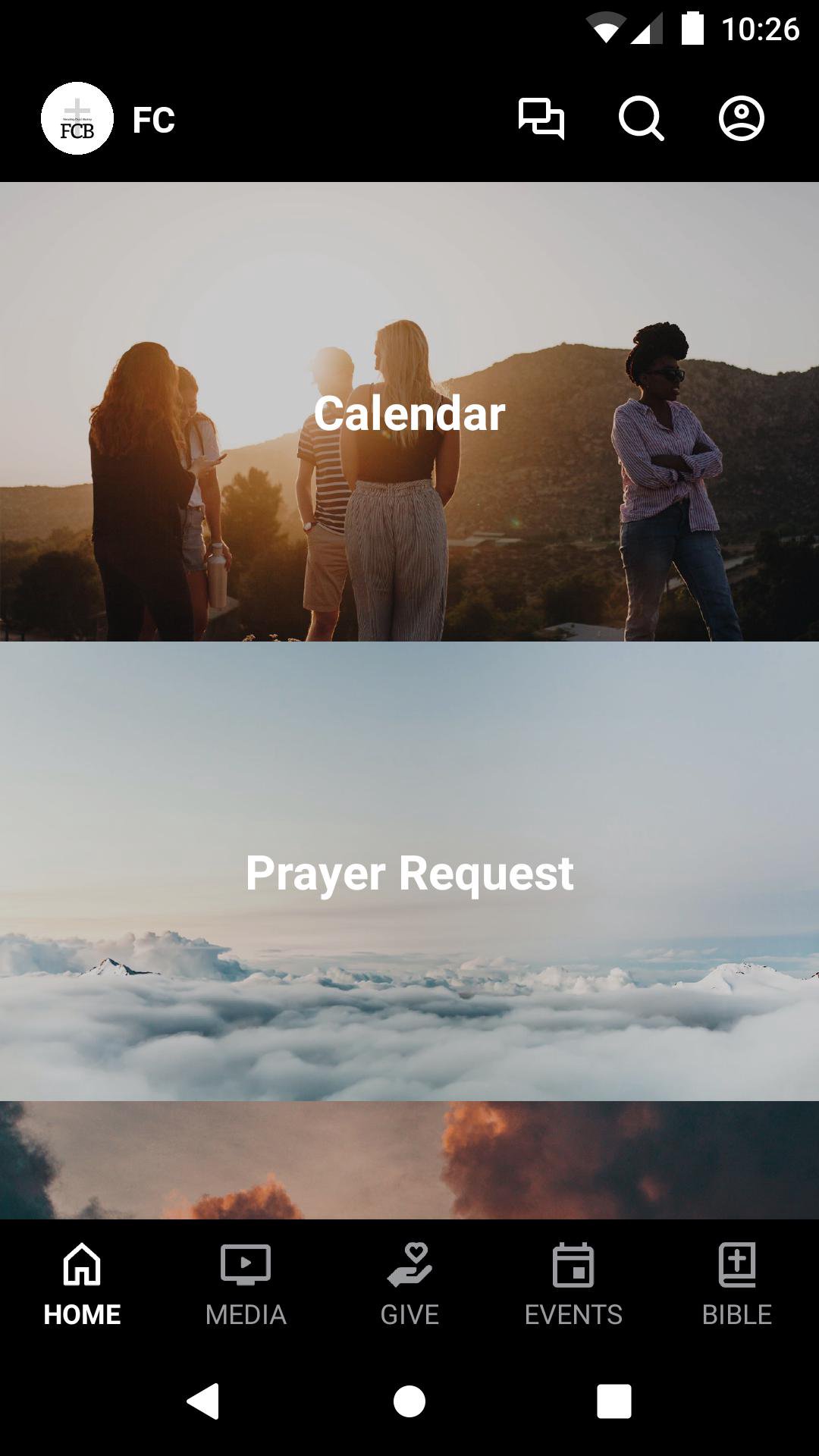This screenshot has width=819, height=1456.
Task: Open the Prayer Request tile
Action: (409, 872)
